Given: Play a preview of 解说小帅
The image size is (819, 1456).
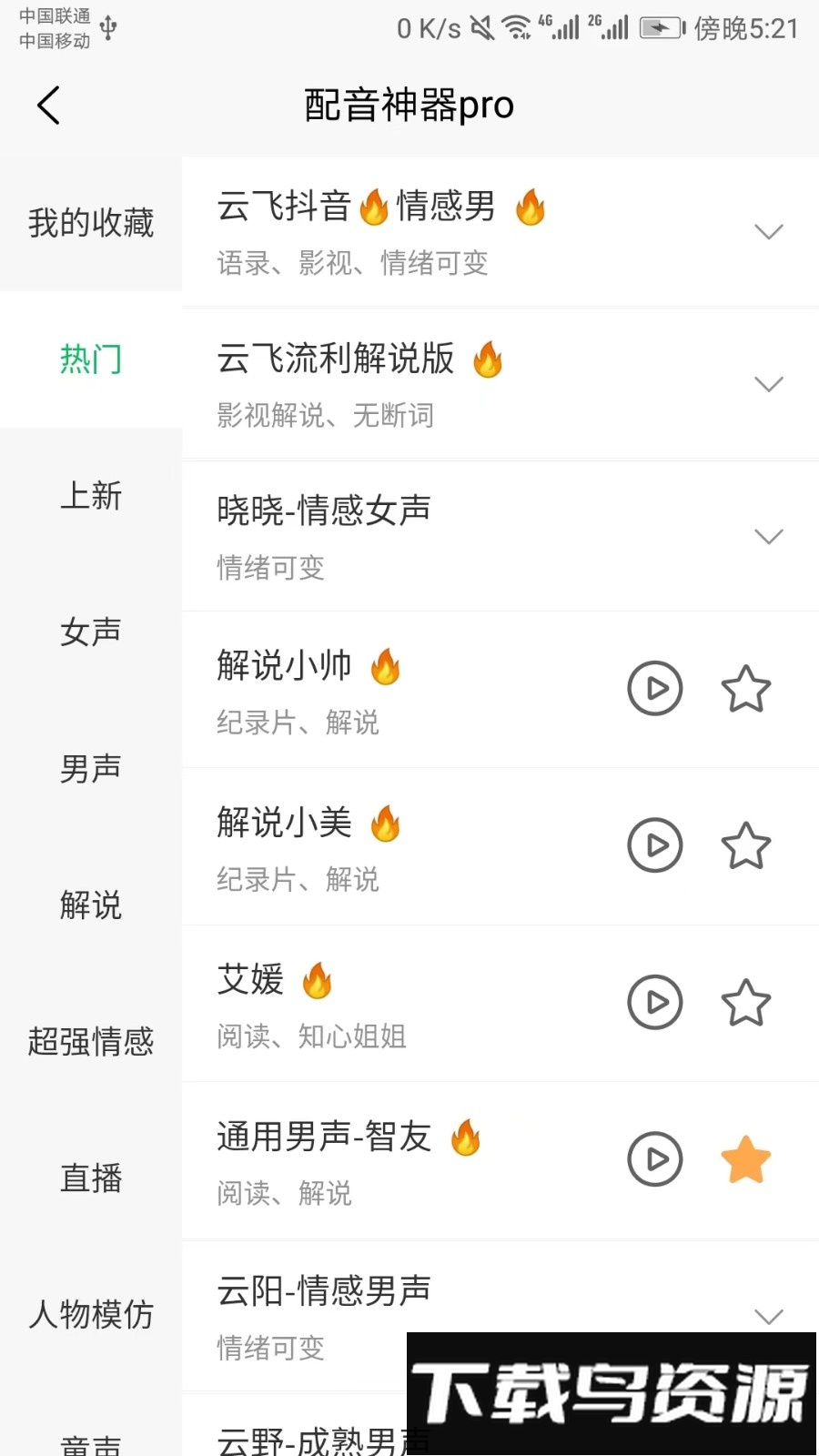Looking at the screenshot, I should point(655,689).
